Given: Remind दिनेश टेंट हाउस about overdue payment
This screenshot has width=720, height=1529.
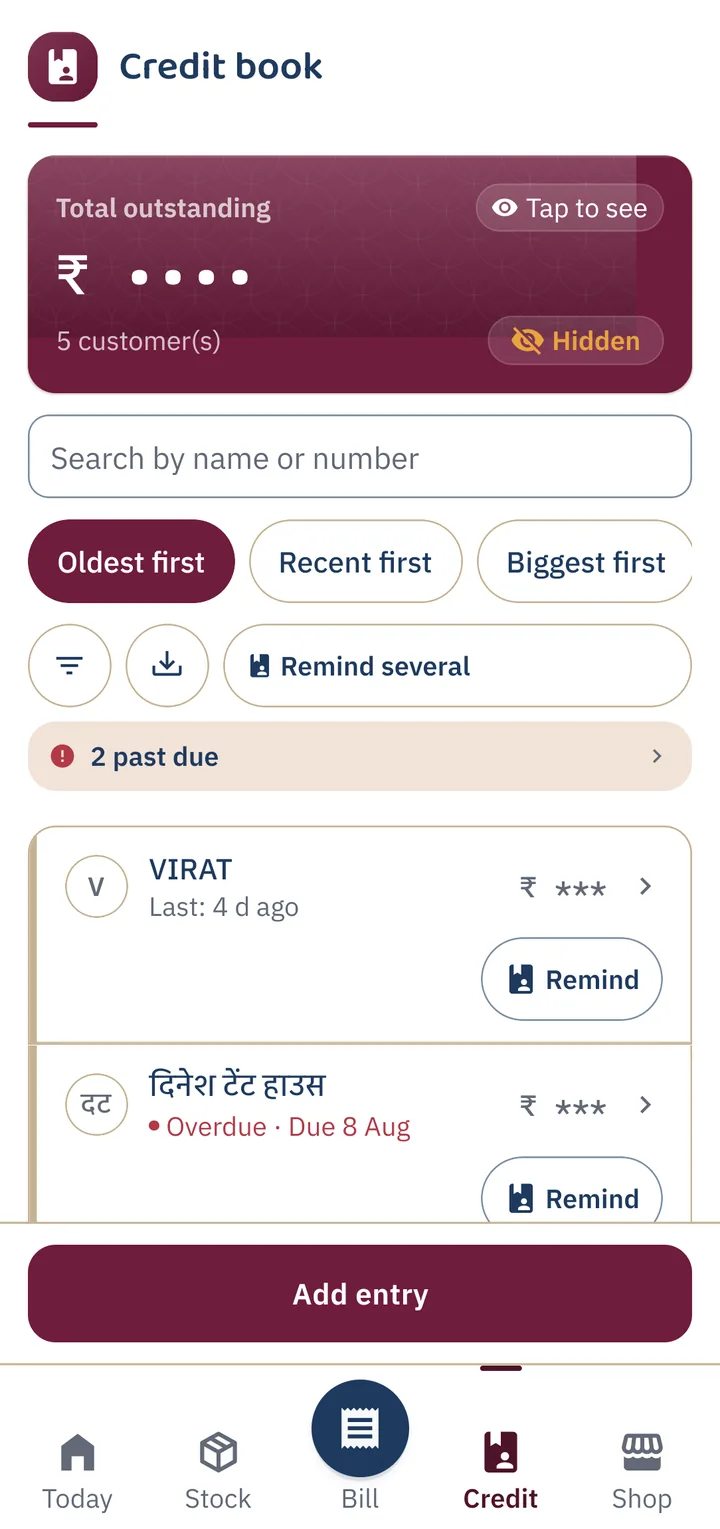Looking at the screenshot, I should click(x=572, y=1192).
